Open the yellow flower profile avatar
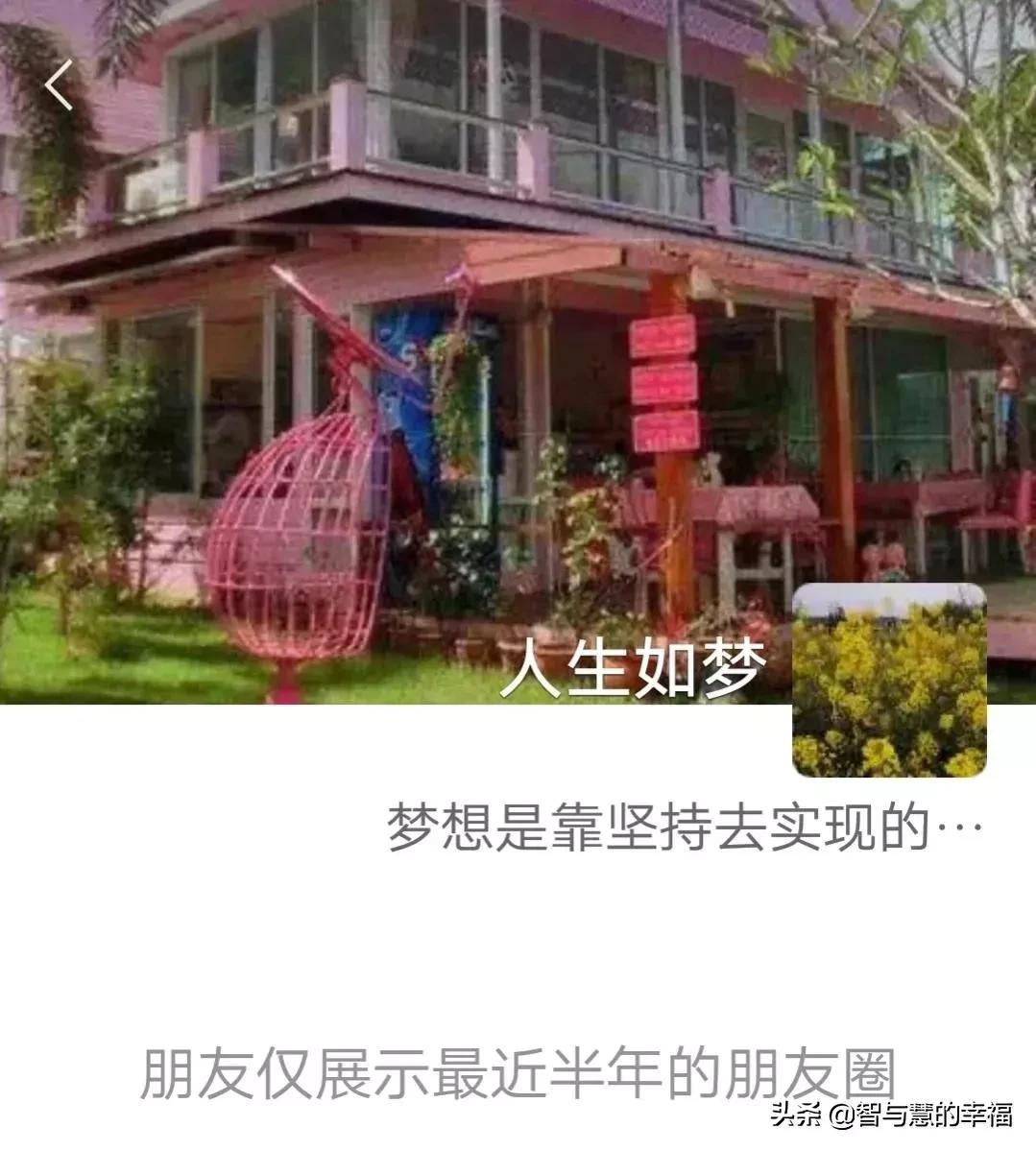1036x1151 pixels. pos(889,680)
